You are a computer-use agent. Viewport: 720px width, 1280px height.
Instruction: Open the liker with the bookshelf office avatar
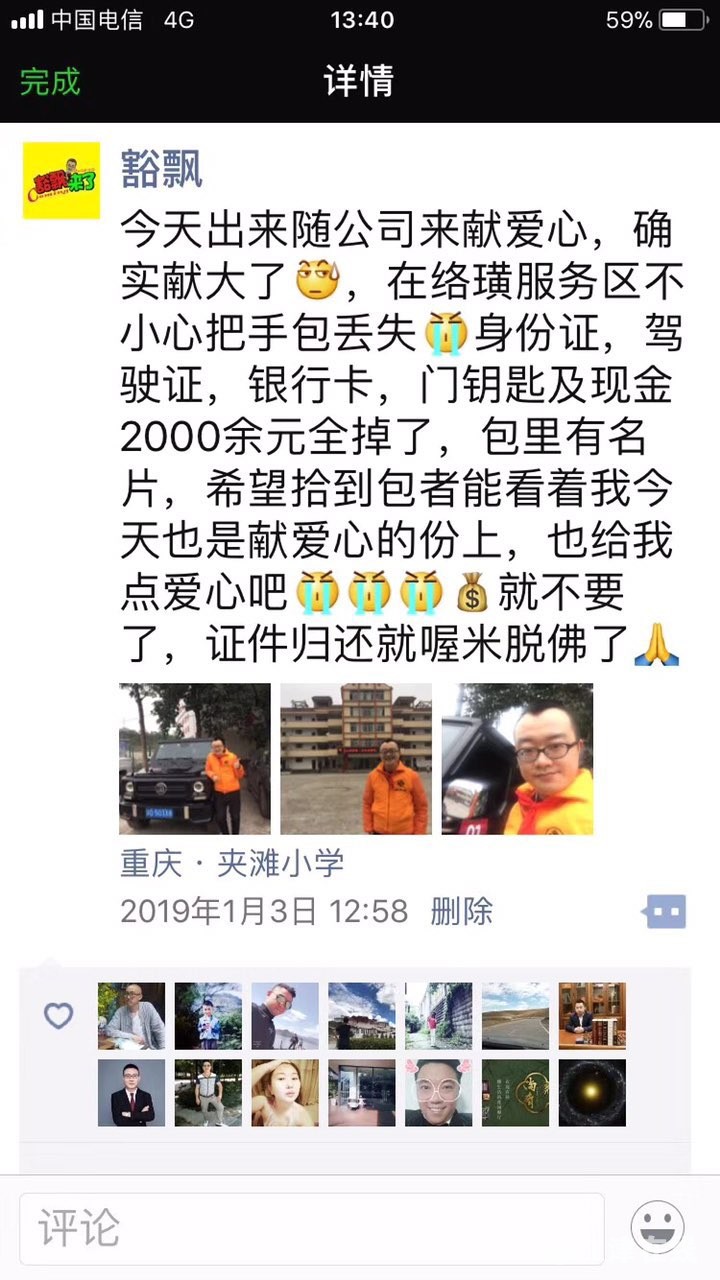592,1015
